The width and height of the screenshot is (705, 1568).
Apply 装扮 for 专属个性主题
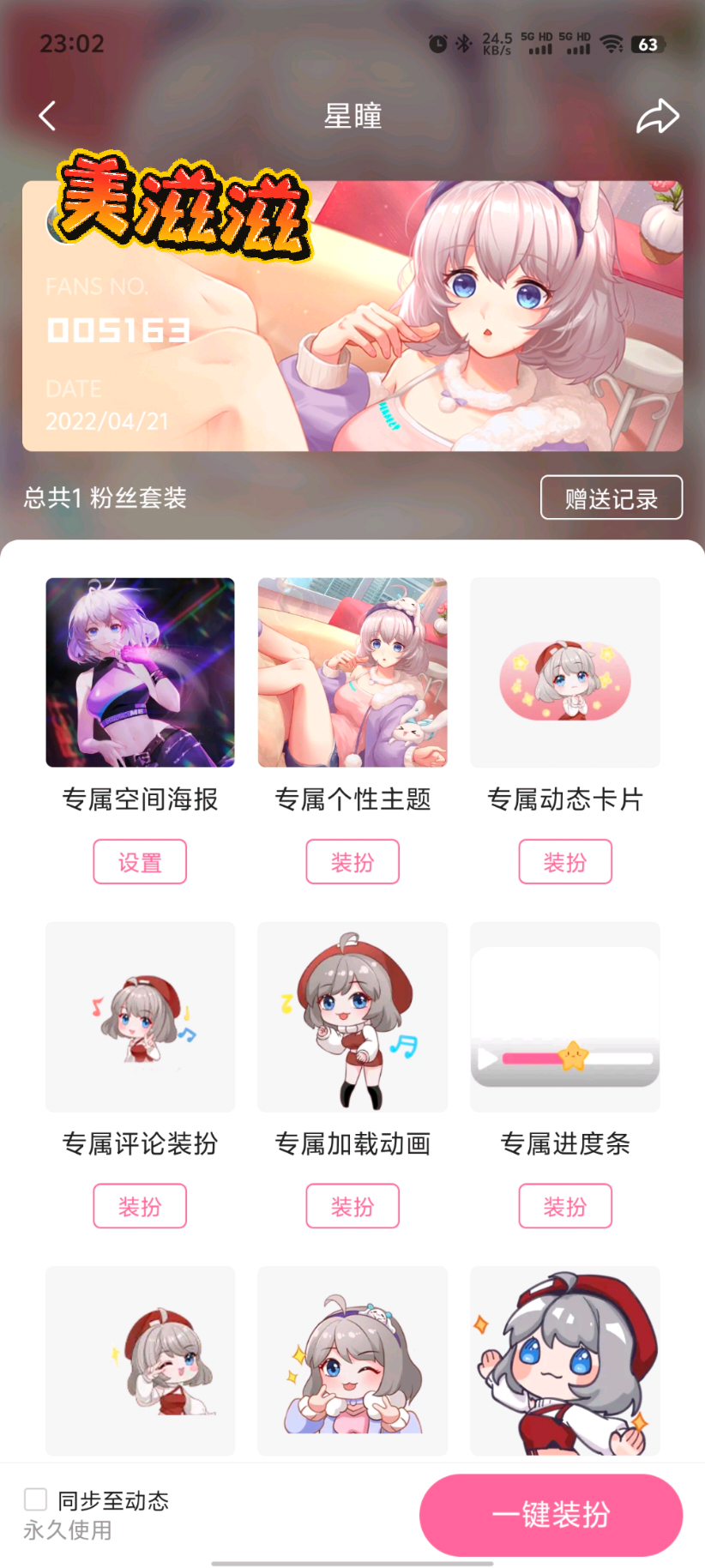tap(352, 862)
